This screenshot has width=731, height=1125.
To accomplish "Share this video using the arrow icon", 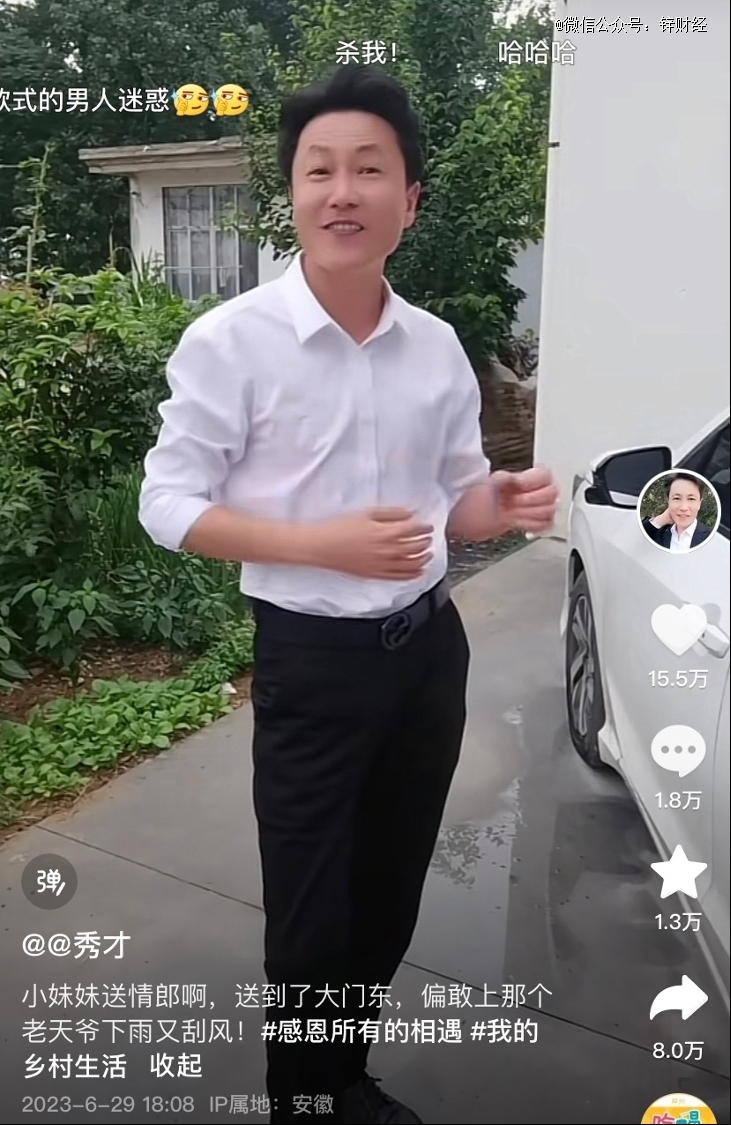I will tap(679, 999).
